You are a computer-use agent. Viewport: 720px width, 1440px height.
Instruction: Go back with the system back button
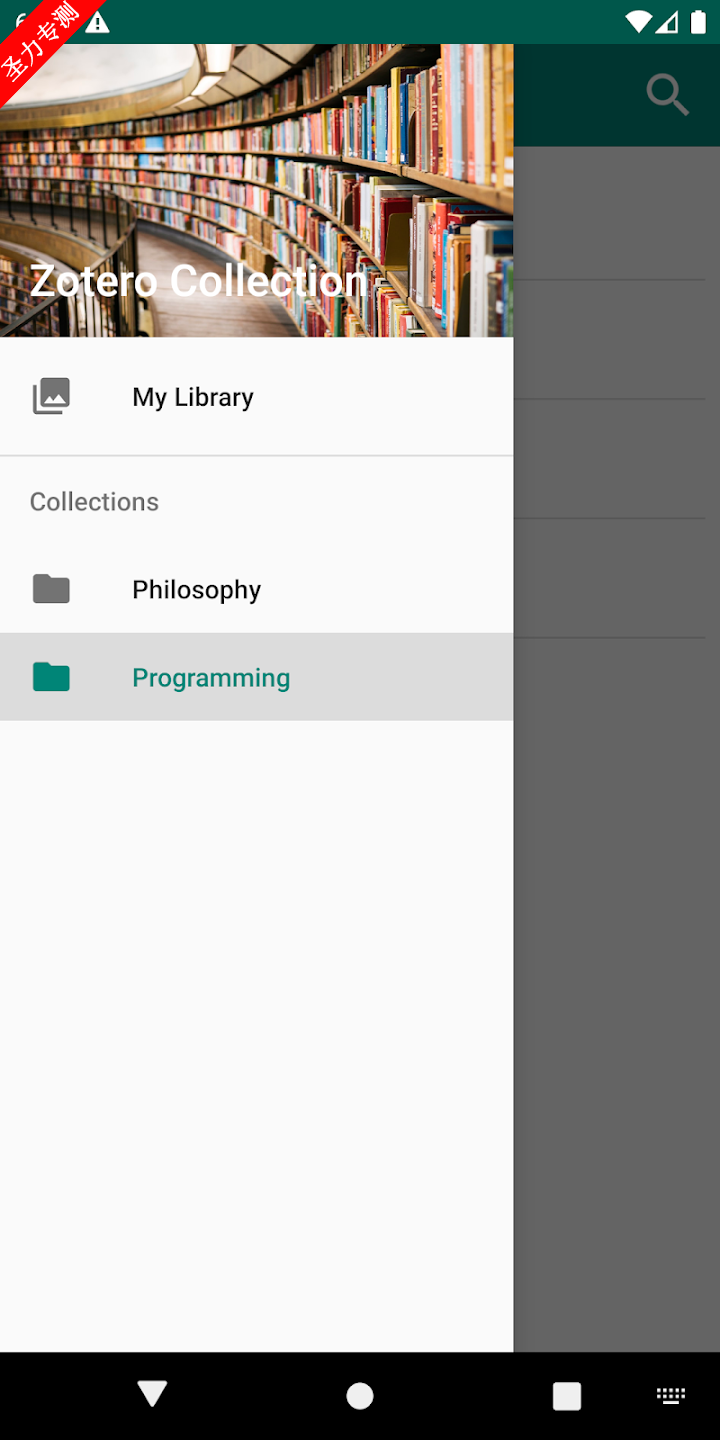coord(152,1395)
